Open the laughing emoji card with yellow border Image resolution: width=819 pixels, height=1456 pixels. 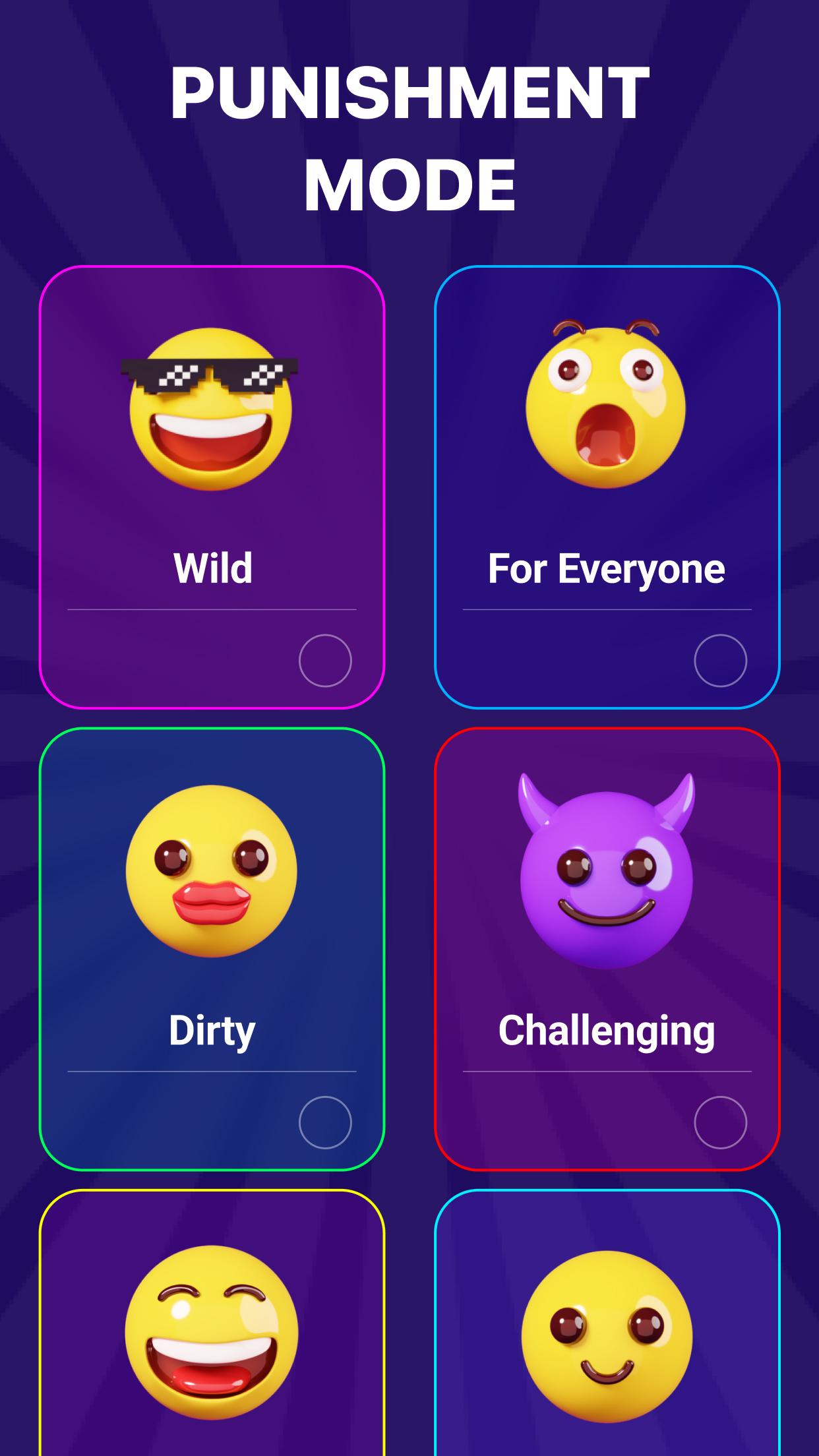(x=212, y=1323)
